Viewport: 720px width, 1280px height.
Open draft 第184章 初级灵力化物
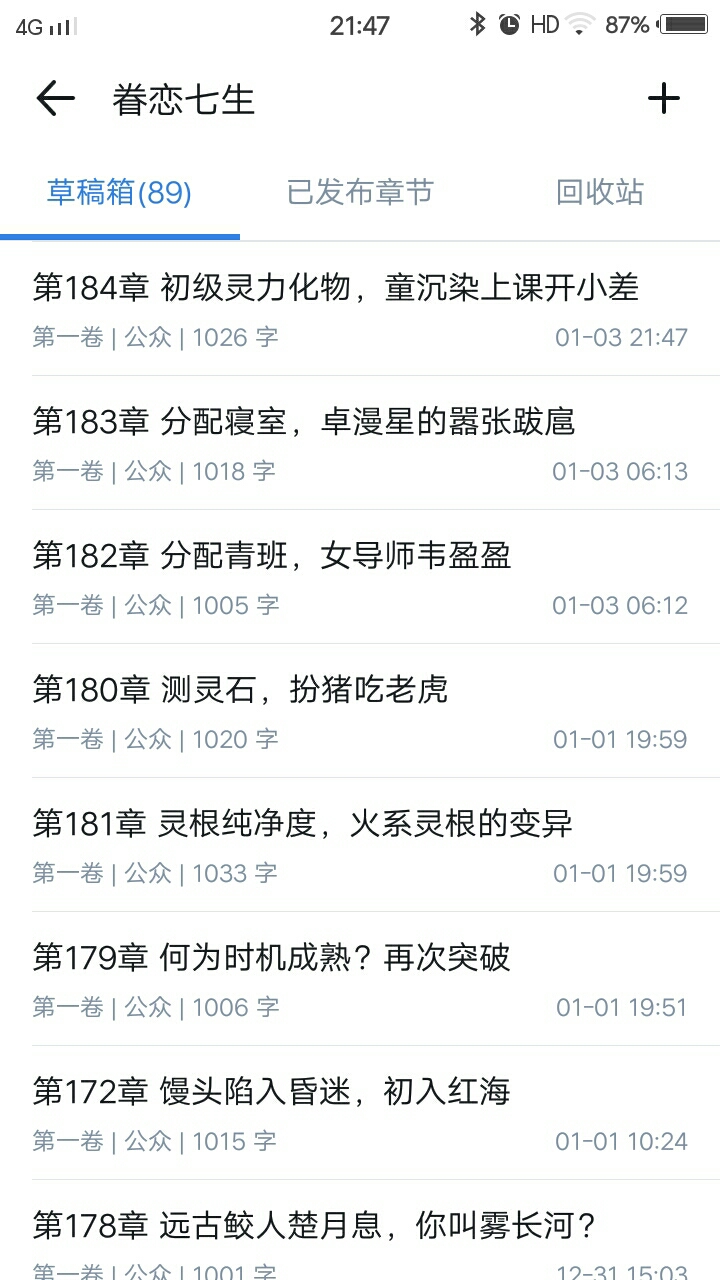tap(360, 309)
